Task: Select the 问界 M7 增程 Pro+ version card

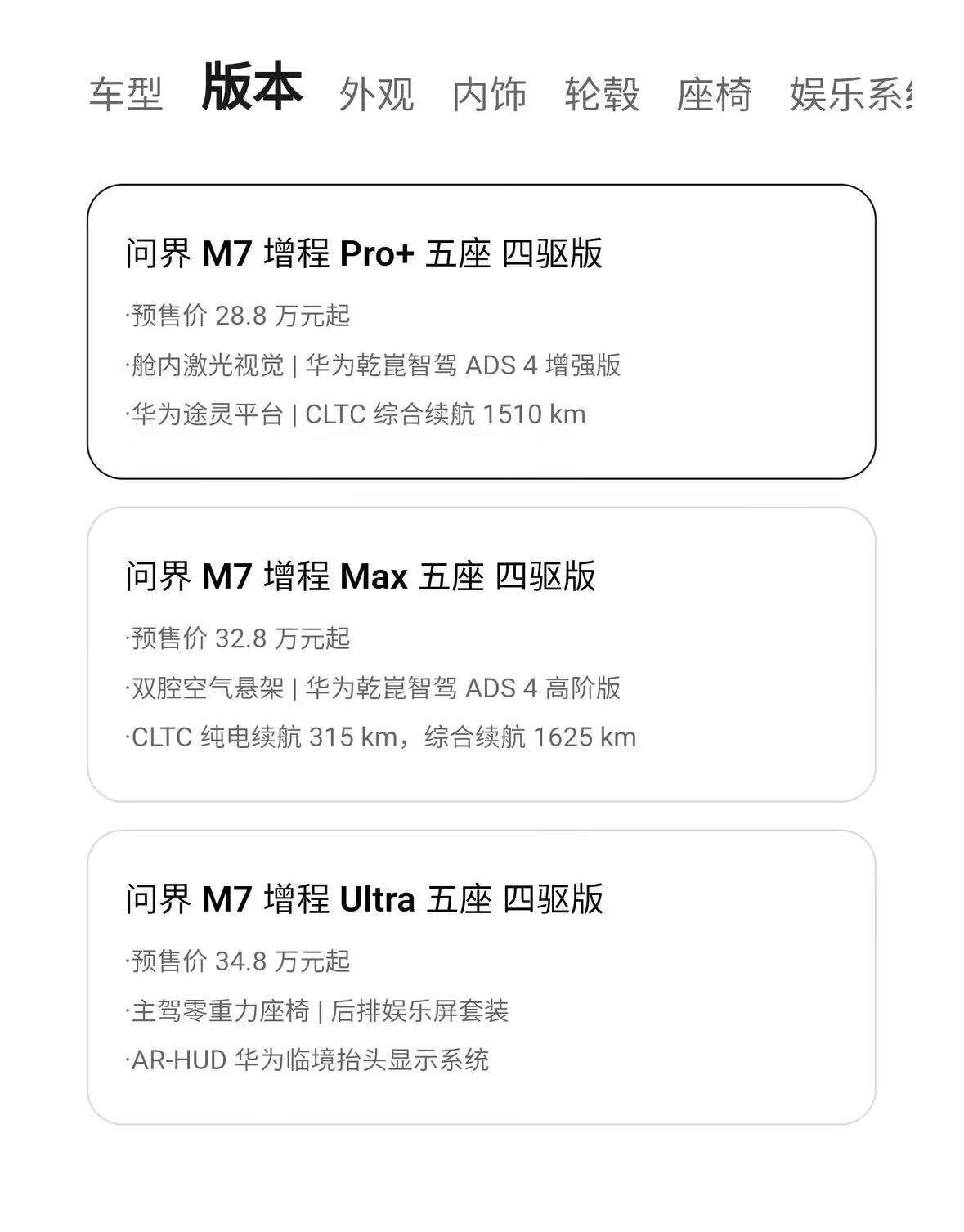Action: pos(481,331)
